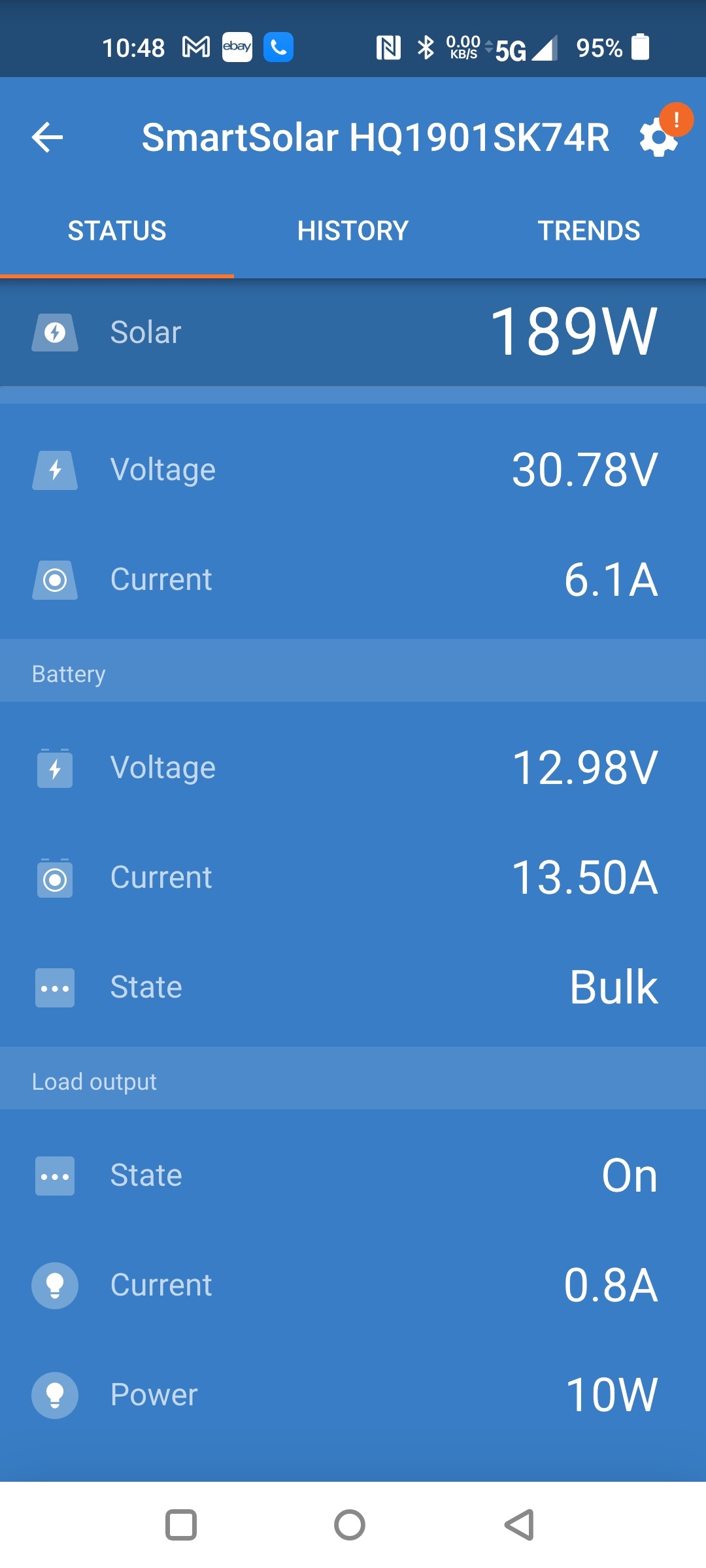Go back using the app bar arrow

[47, 138]
